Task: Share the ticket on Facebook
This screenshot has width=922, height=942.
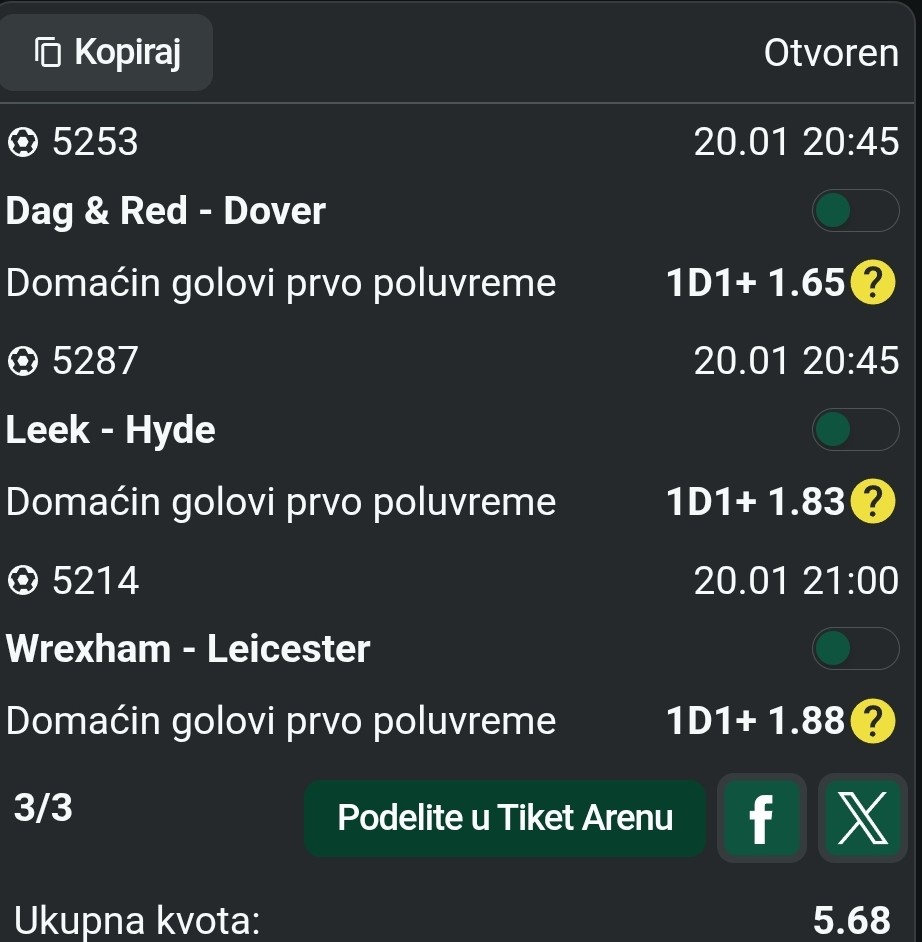Action: point(761,818)
